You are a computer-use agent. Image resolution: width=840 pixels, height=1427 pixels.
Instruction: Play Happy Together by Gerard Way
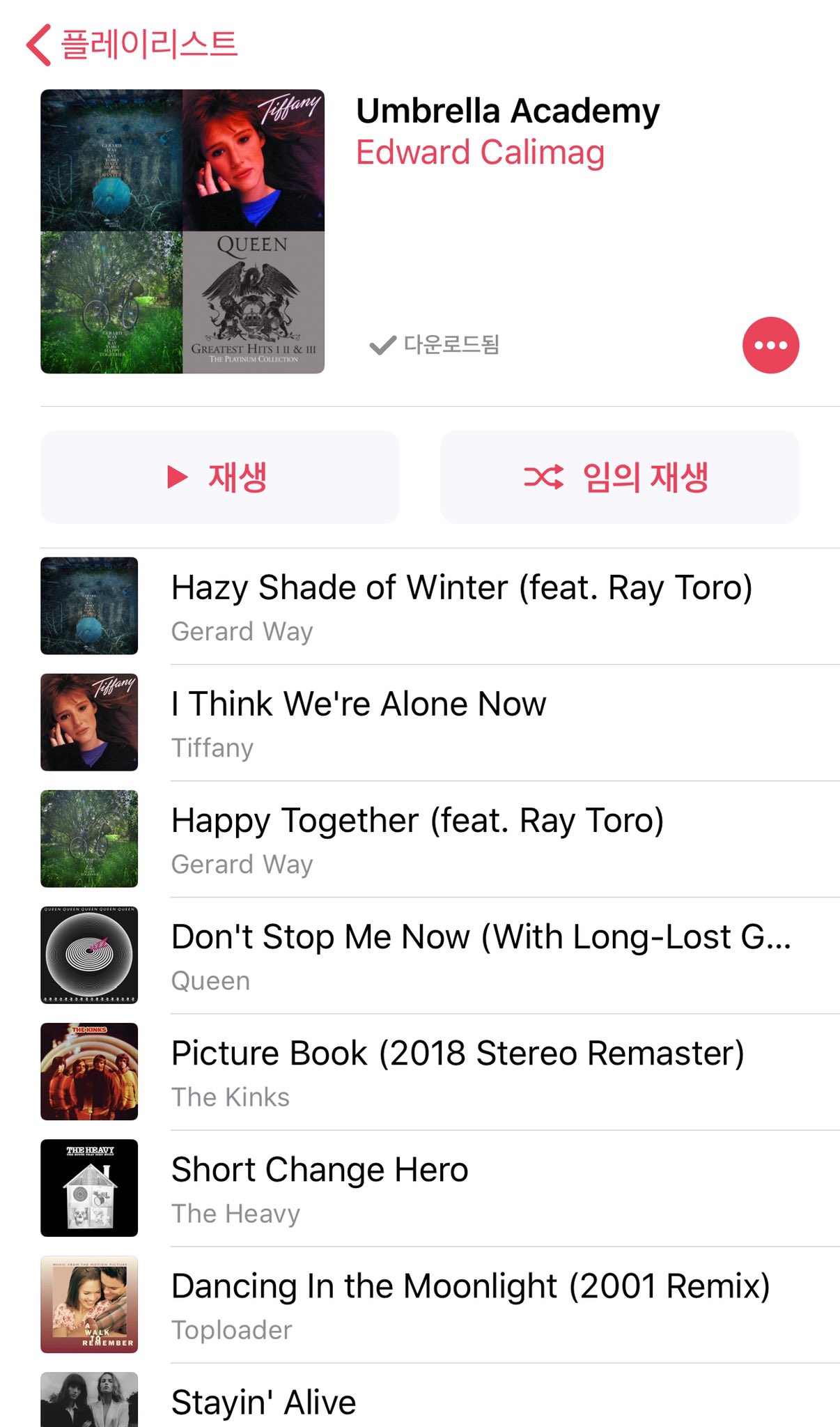tap(440, 839)
